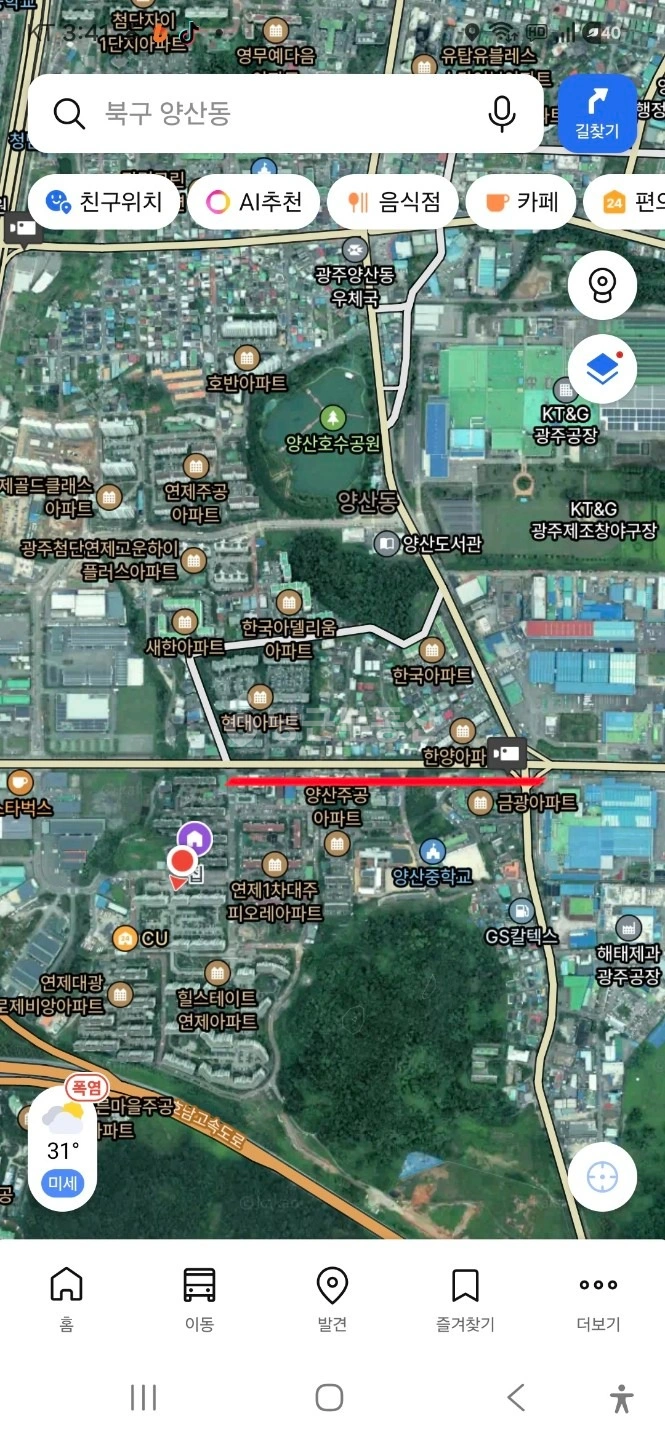665x1440 pixels.
Task: Start voice search with the microphone
Action: [x=502, y=113]
